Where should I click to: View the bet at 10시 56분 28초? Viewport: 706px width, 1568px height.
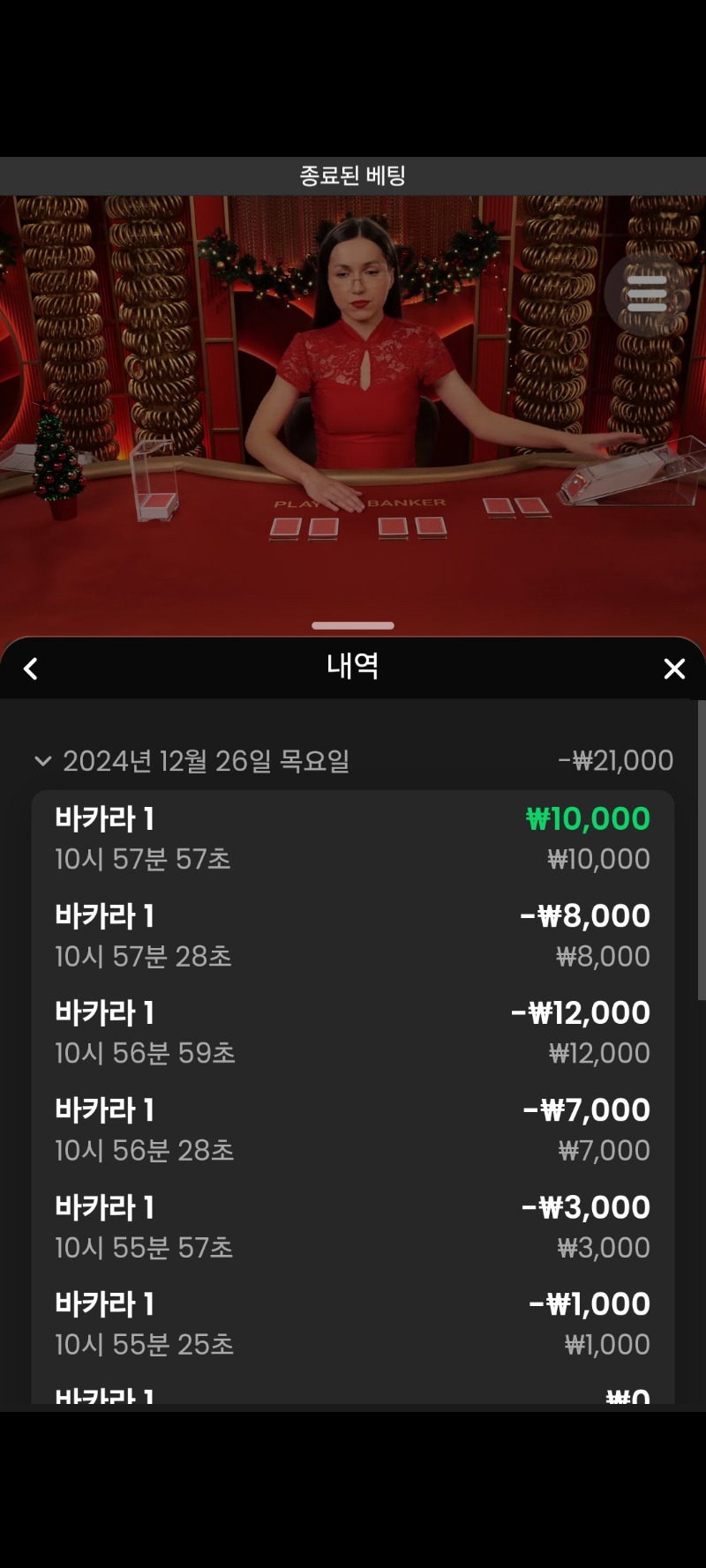click(353, 1130)
